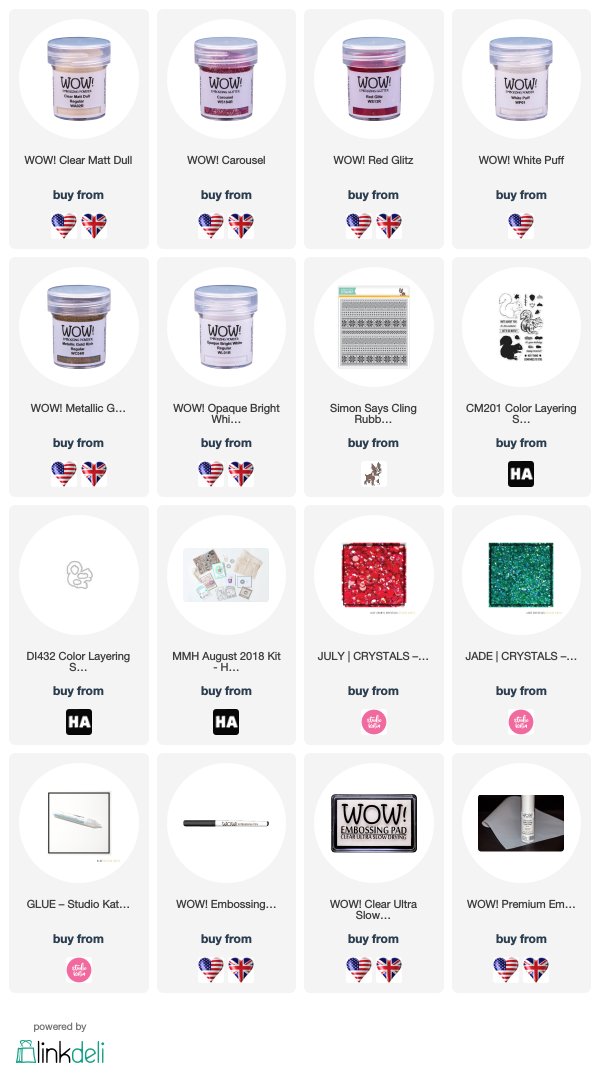Screen dimensions: 600x1073
Task: Buy WOW! Opaque Bright White from UK store
Action: [x=241, y=474]
